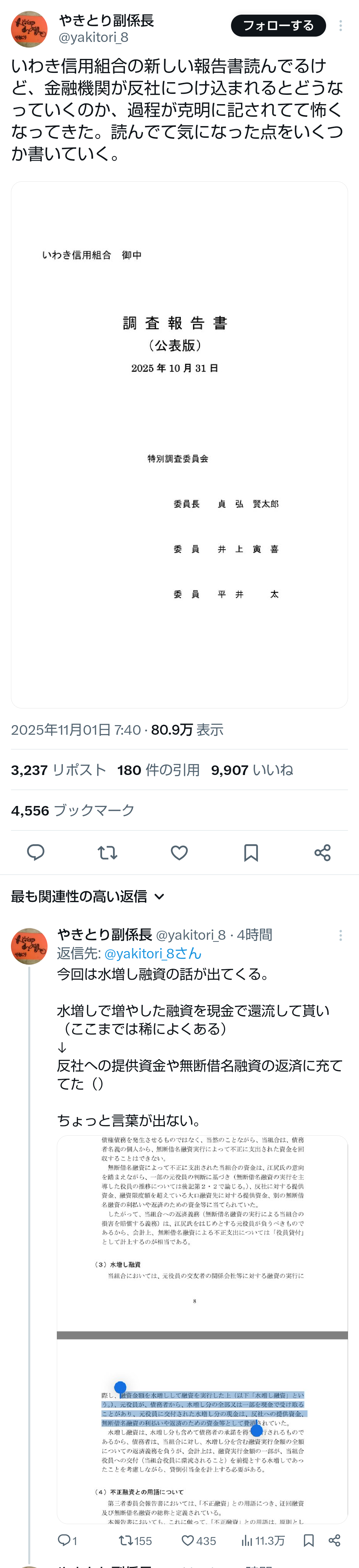Viewport: 359px width, 1568px height.
Task: Like the reply with 435 likes
Action: (198, 1541)
